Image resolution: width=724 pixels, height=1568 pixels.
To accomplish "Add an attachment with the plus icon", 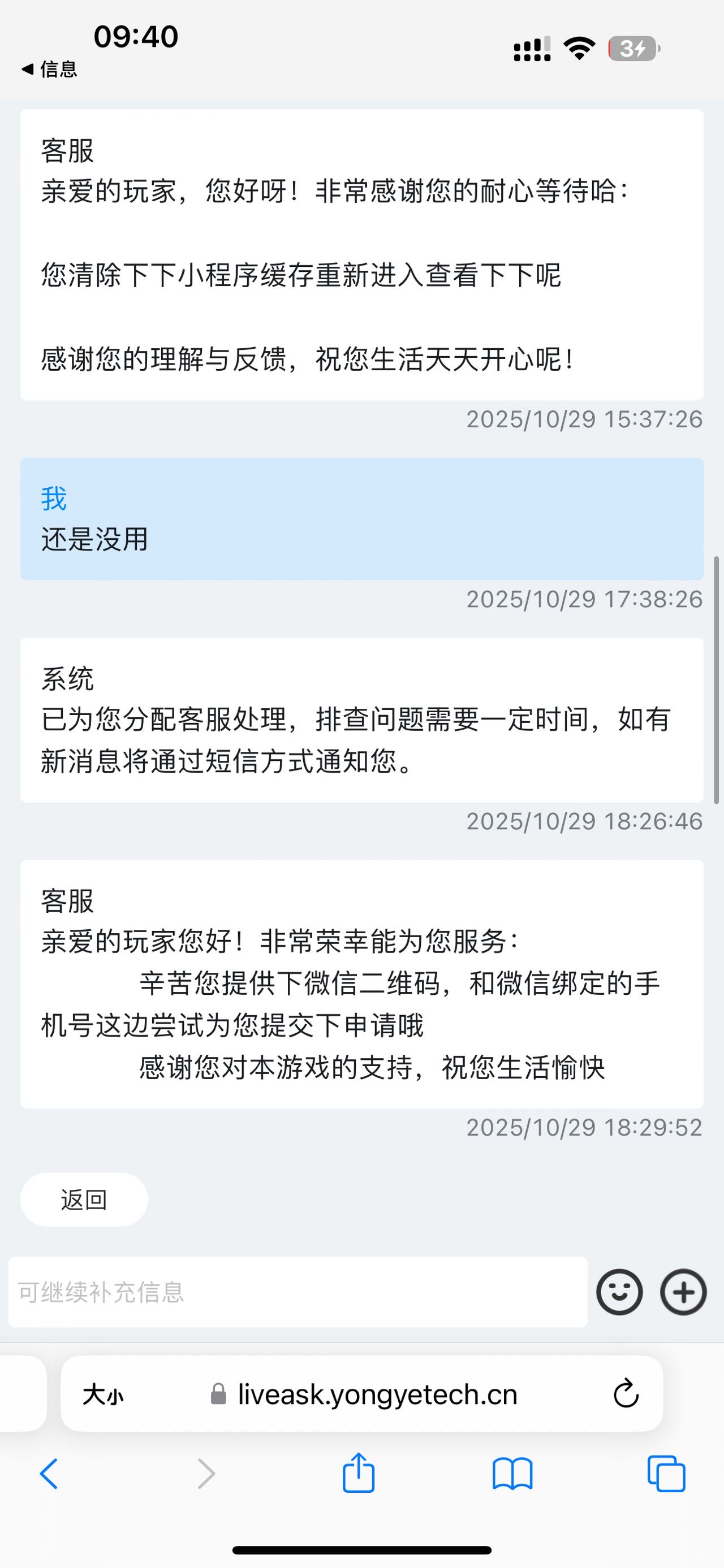I will 683,1292.
